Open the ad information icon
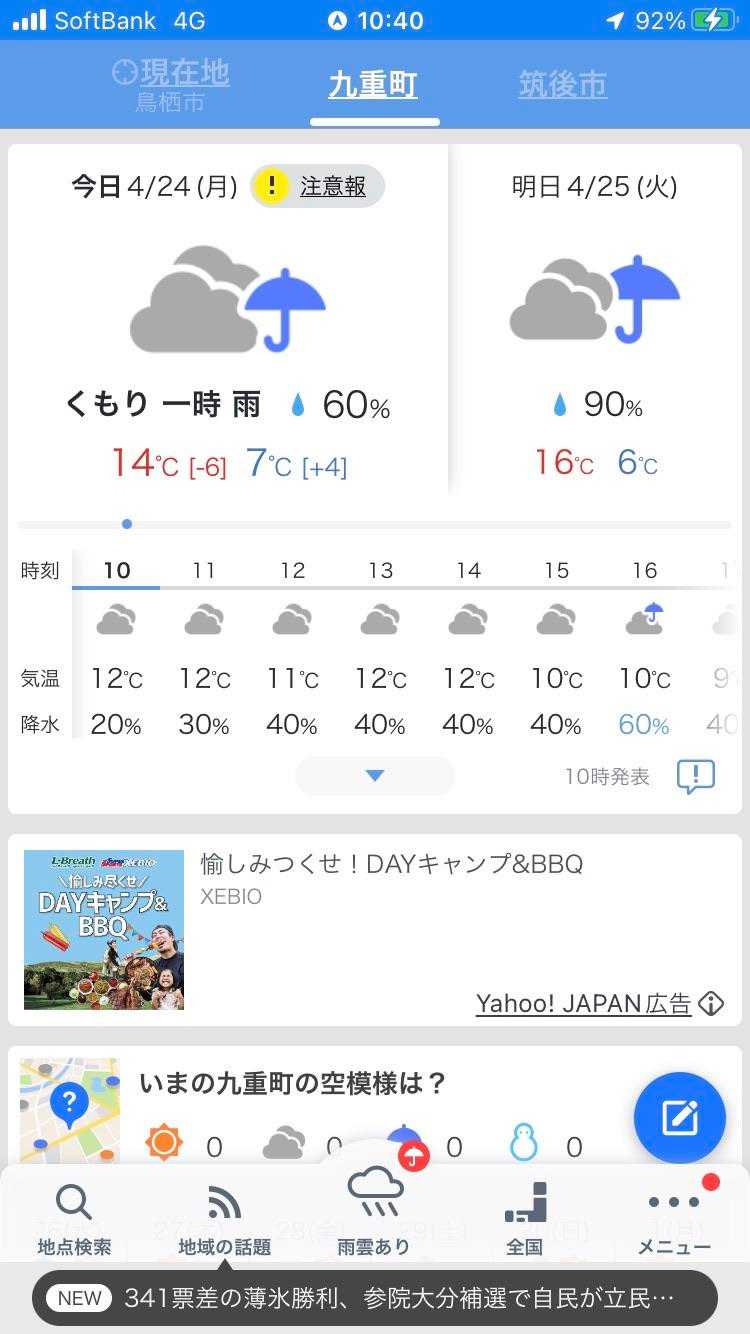 pyautogui.click(x=711, y=1004)
